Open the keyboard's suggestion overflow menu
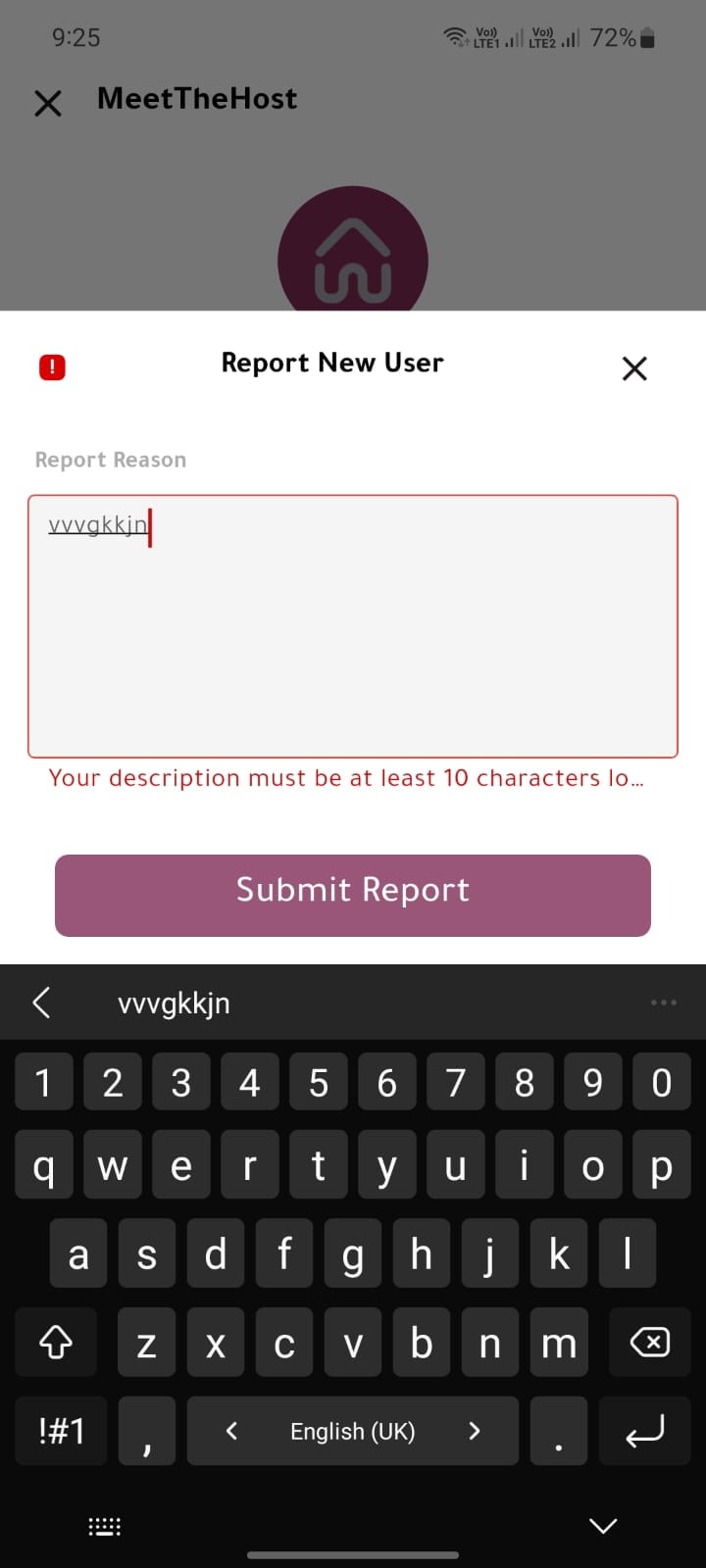The height and width of the screenshot is (1568, 706). (x=664, y=1003)
